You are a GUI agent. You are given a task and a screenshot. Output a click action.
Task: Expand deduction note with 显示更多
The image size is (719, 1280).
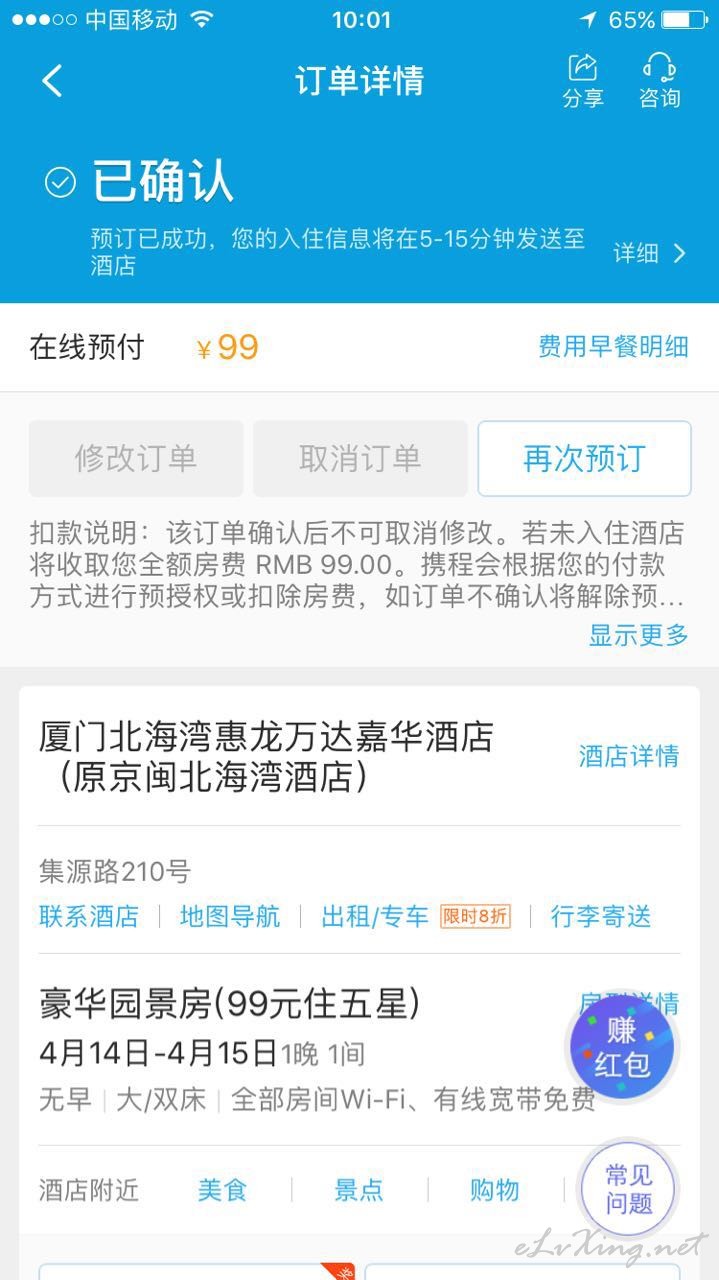tap(638, 634)
